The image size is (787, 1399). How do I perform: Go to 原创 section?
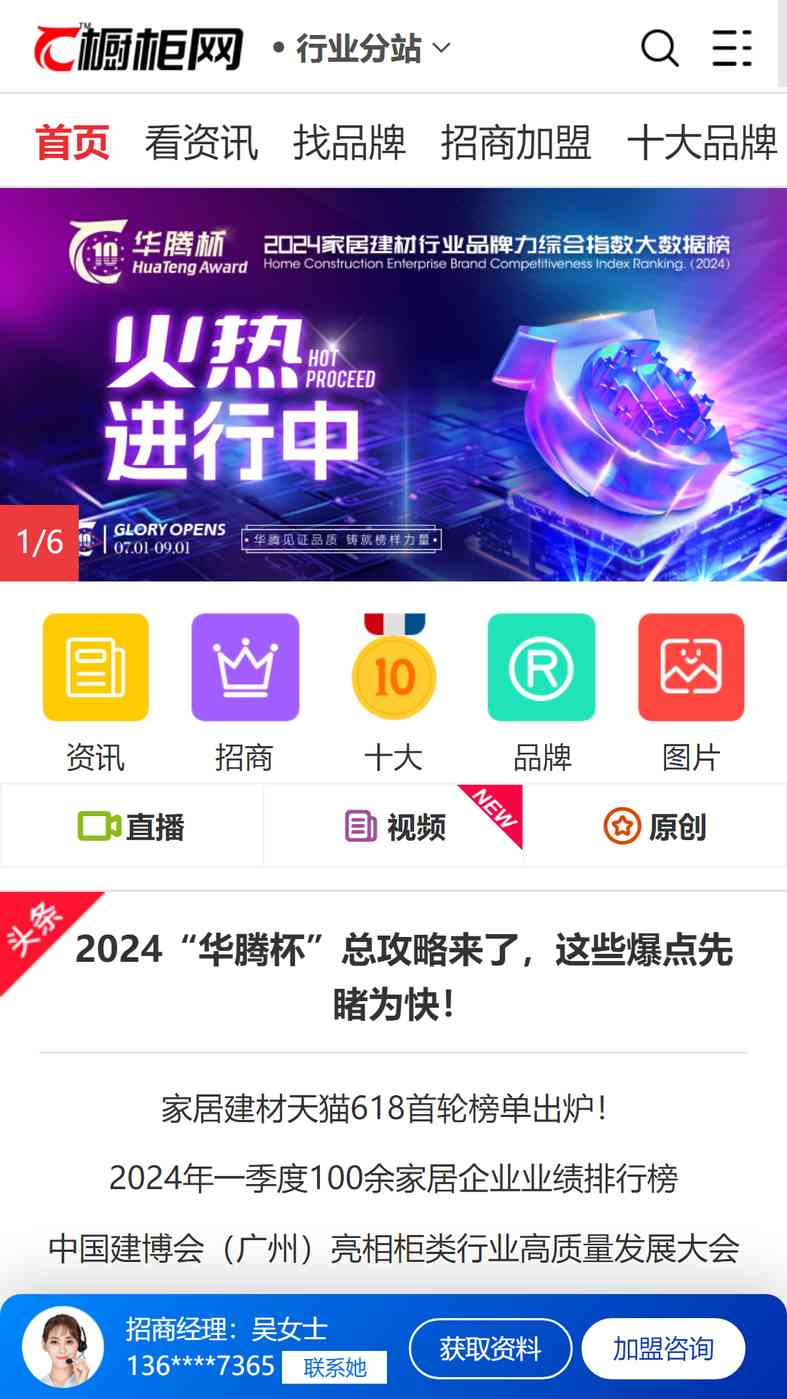pyautogui.click(x=655, y=826)
